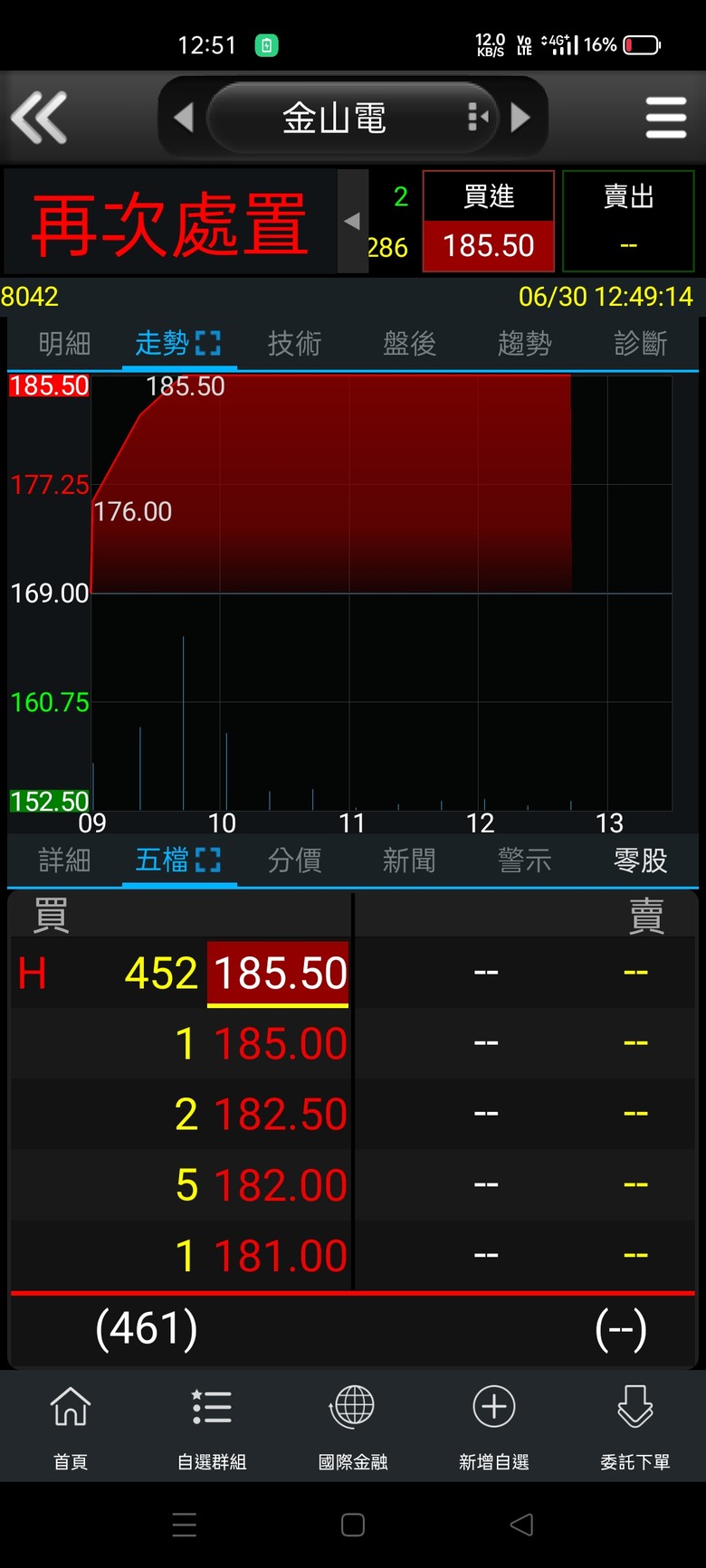Open the hamburger menu
This screenshot has height=1568, width=706.
pos(665,118)
